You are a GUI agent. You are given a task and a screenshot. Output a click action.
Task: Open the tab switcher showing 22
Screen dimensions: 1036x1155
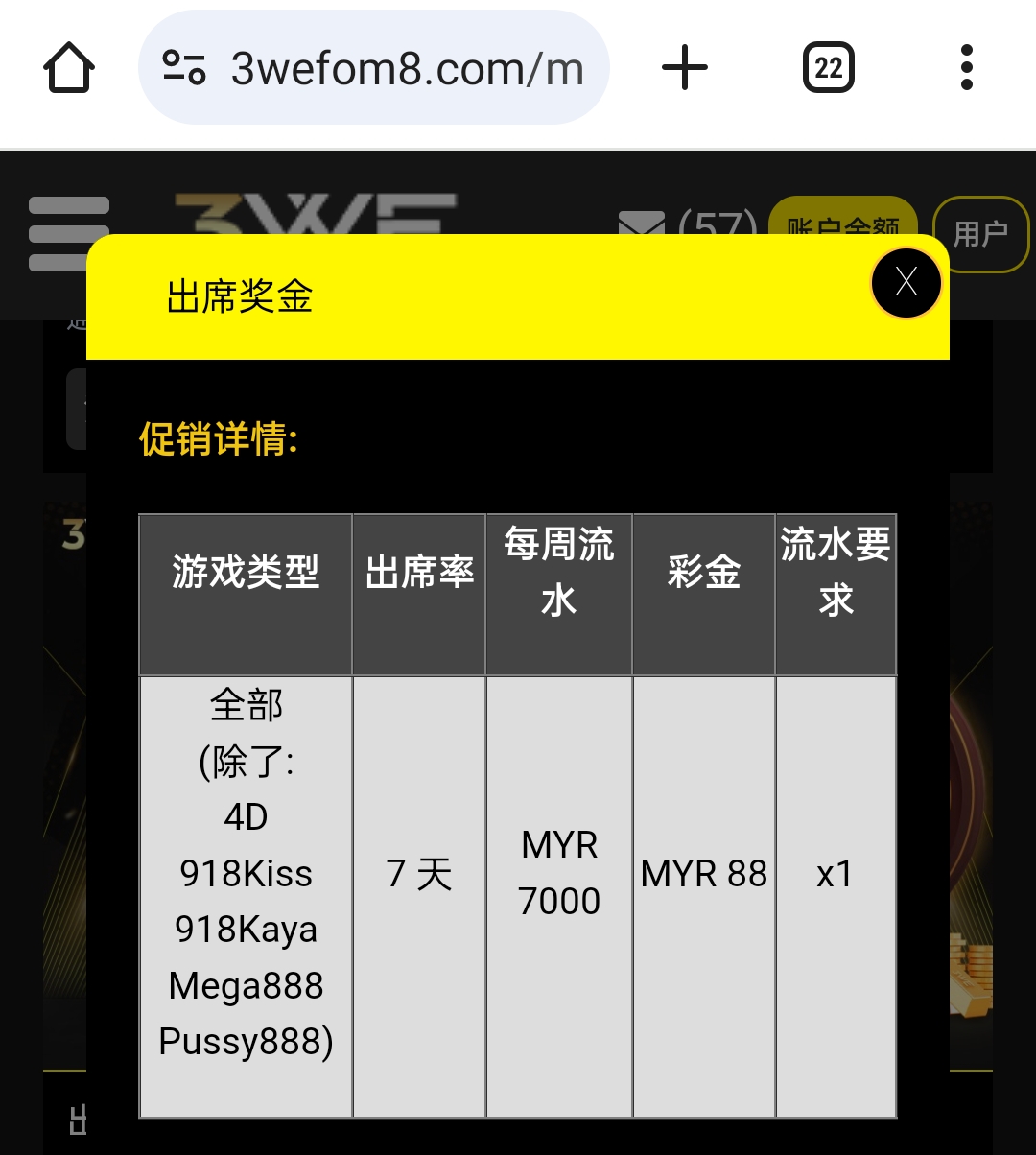(828, 69)
